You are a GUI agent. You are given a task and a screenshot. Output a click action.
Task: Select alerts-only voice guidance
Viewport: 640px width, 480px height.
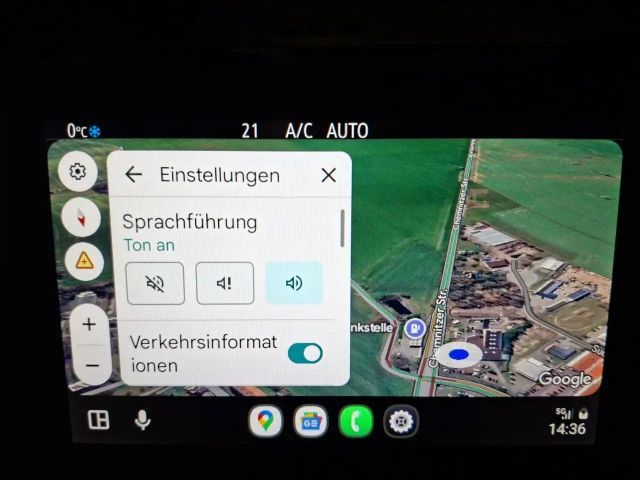[x=224, y=283]
